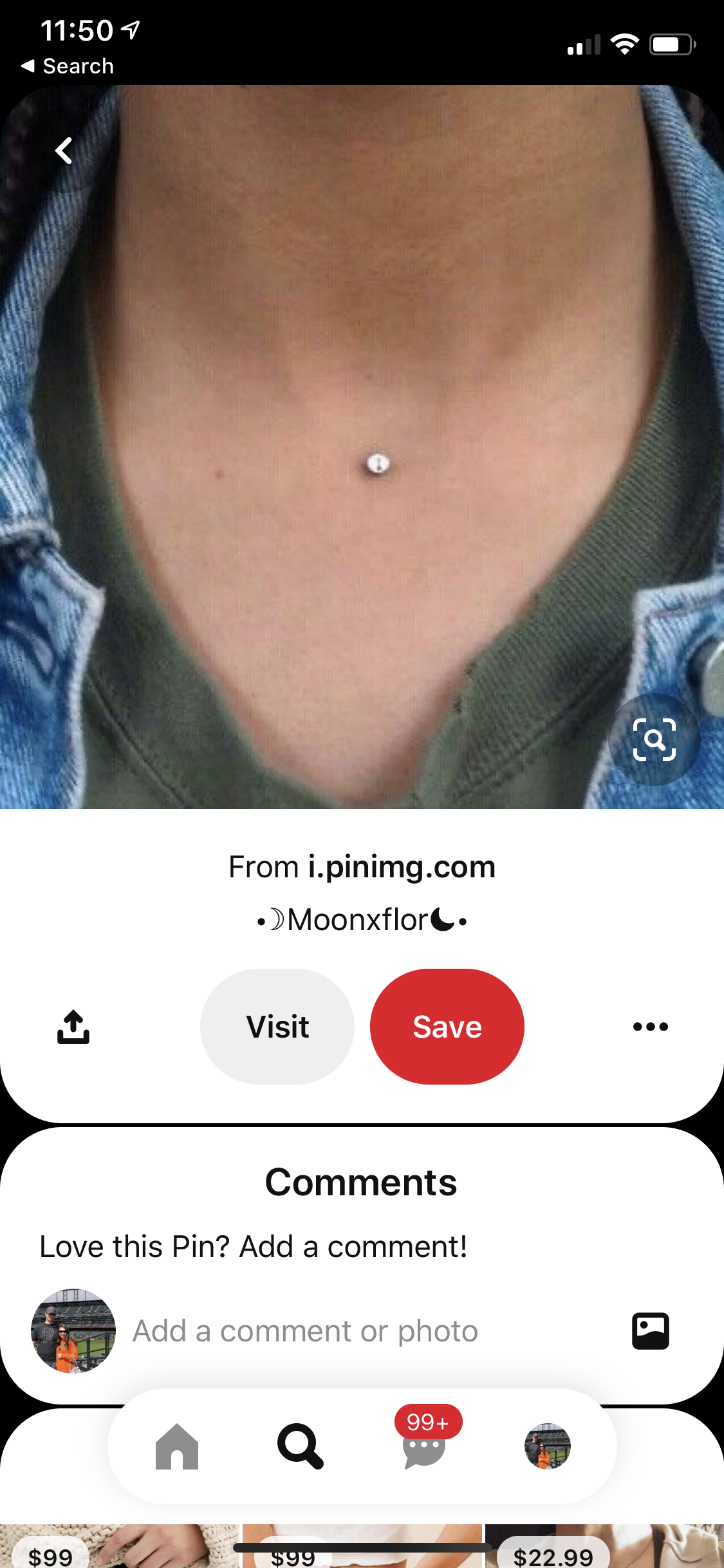The height and width of the screenshot is (1568, 724).
Task: Open the three-dot more options menu
Action: (650, 1027)
